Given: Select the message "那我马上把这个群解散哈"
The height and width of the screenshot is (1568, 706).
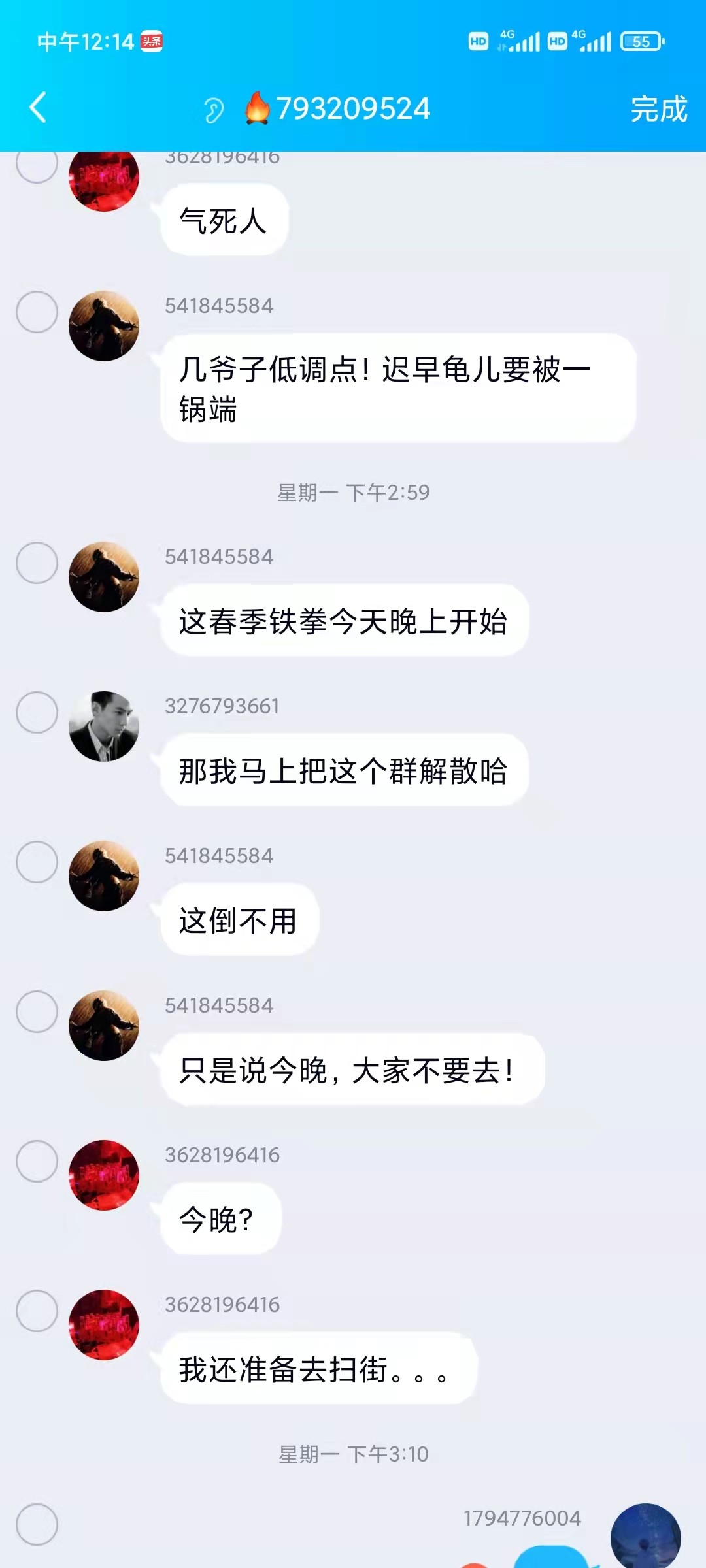Looking at the screenshot, I should click(x=37, y=713).
